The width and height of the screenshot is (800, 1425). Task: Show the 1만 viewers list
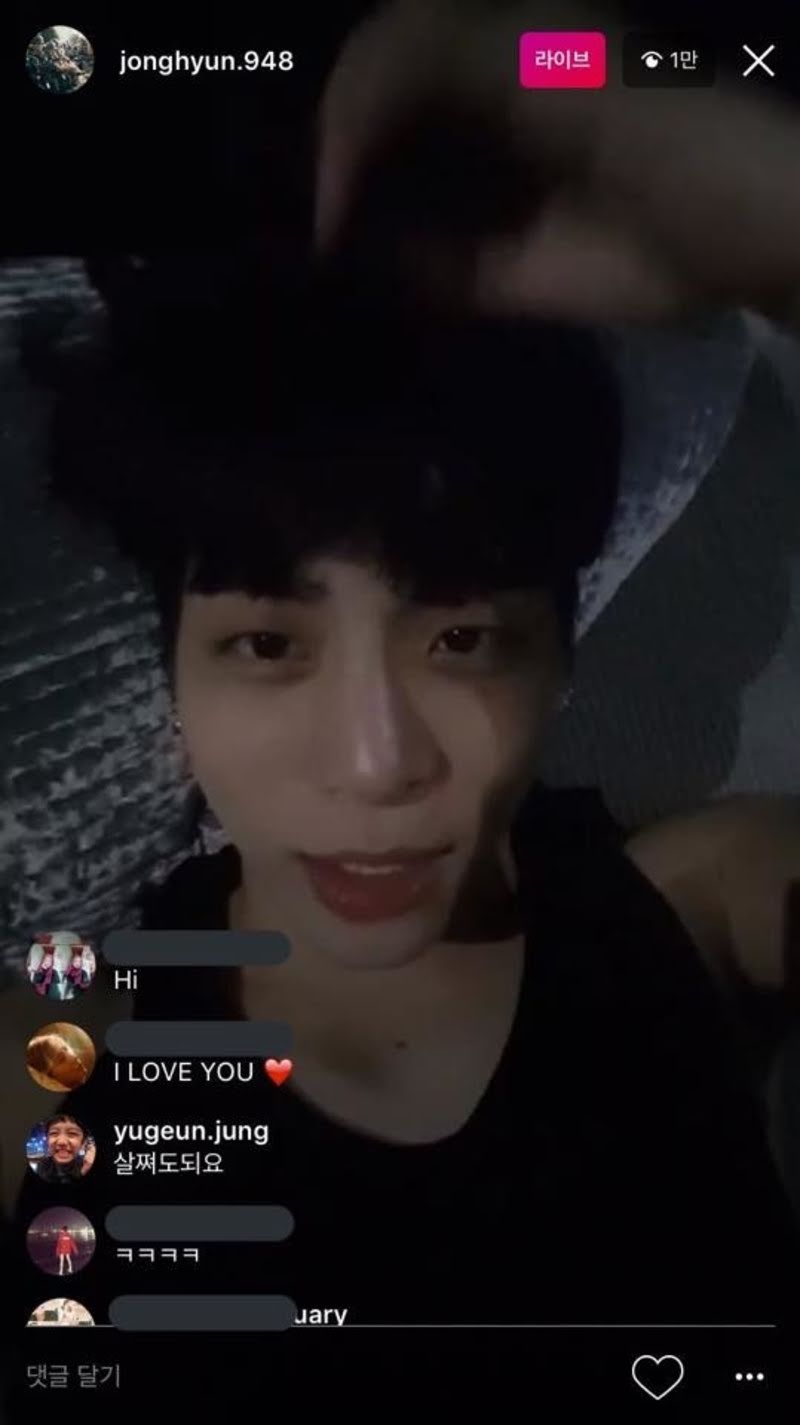click(x=668, y=61)
